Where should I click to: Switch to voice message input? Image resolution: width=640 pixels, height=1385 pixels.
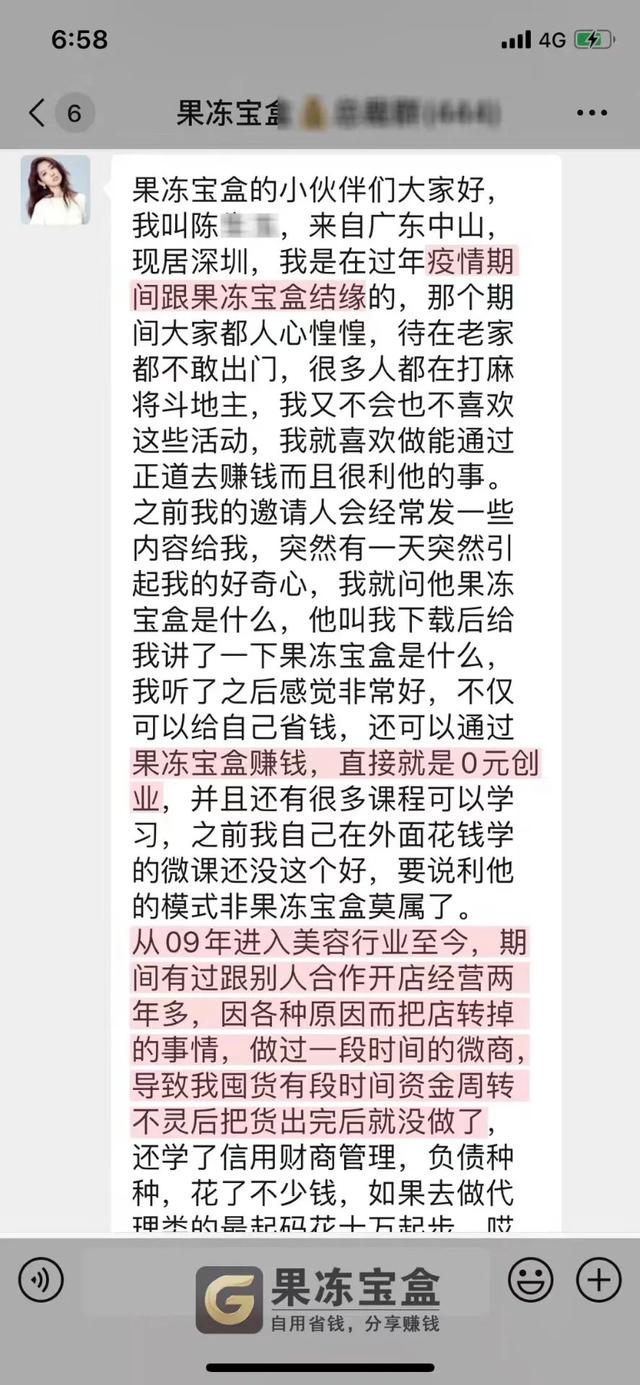41,1279
